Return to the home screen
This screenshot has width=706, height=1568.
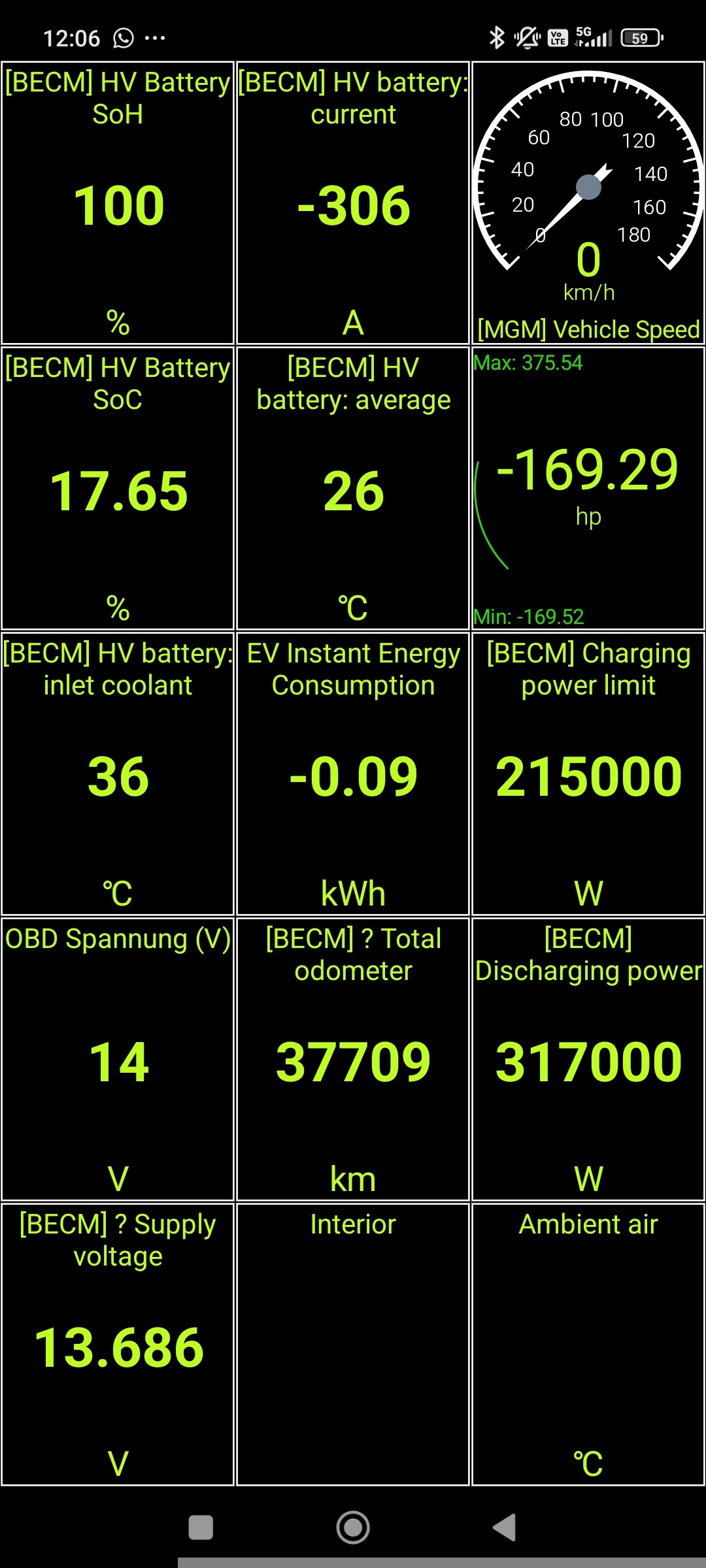[353, 1528]
